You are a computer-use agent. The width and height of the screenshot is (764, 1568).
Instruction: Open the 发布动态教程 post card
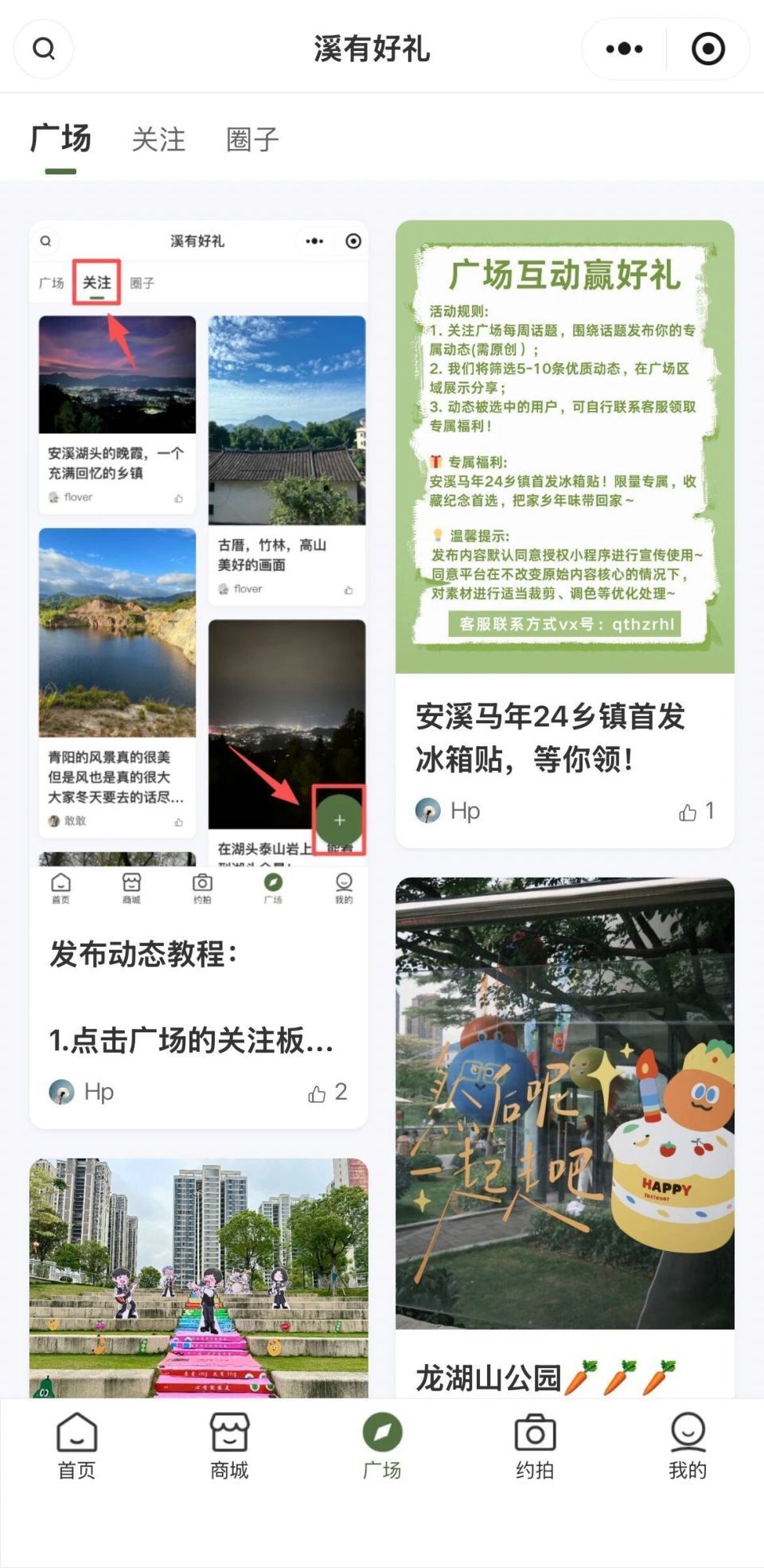pyautogui.click(x=199, y=674)
